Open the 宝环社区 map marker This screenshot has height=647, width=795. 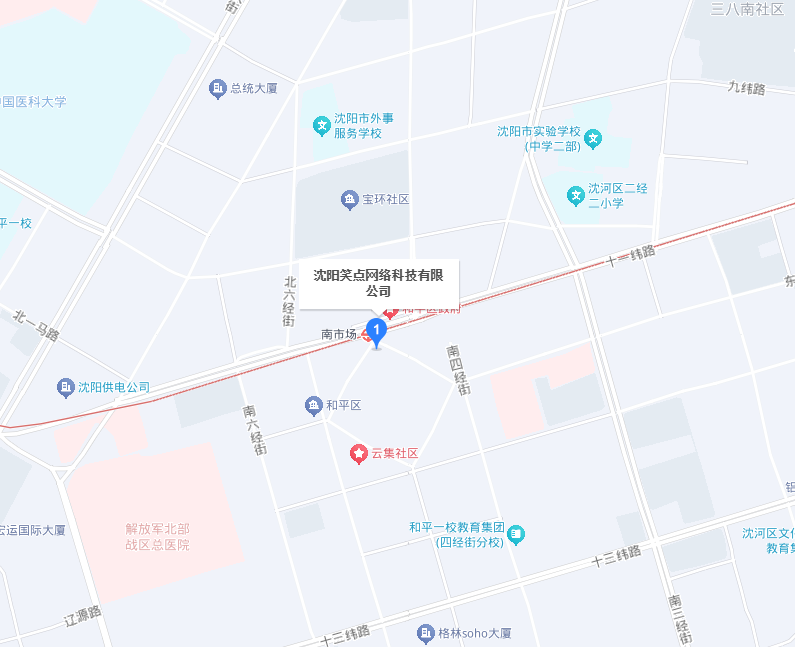pos(349,200)
